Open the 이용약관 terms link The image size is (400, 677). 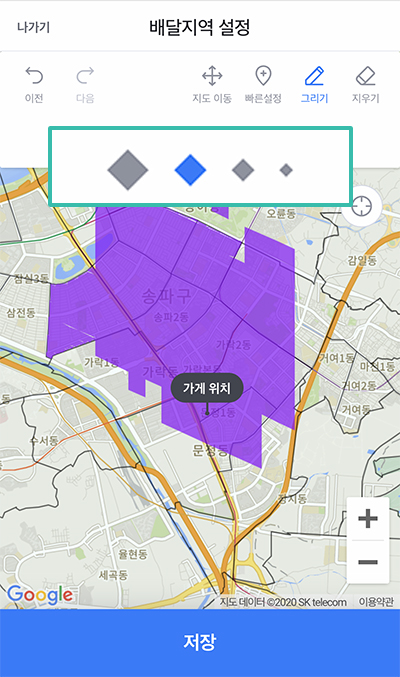(376, 601)
